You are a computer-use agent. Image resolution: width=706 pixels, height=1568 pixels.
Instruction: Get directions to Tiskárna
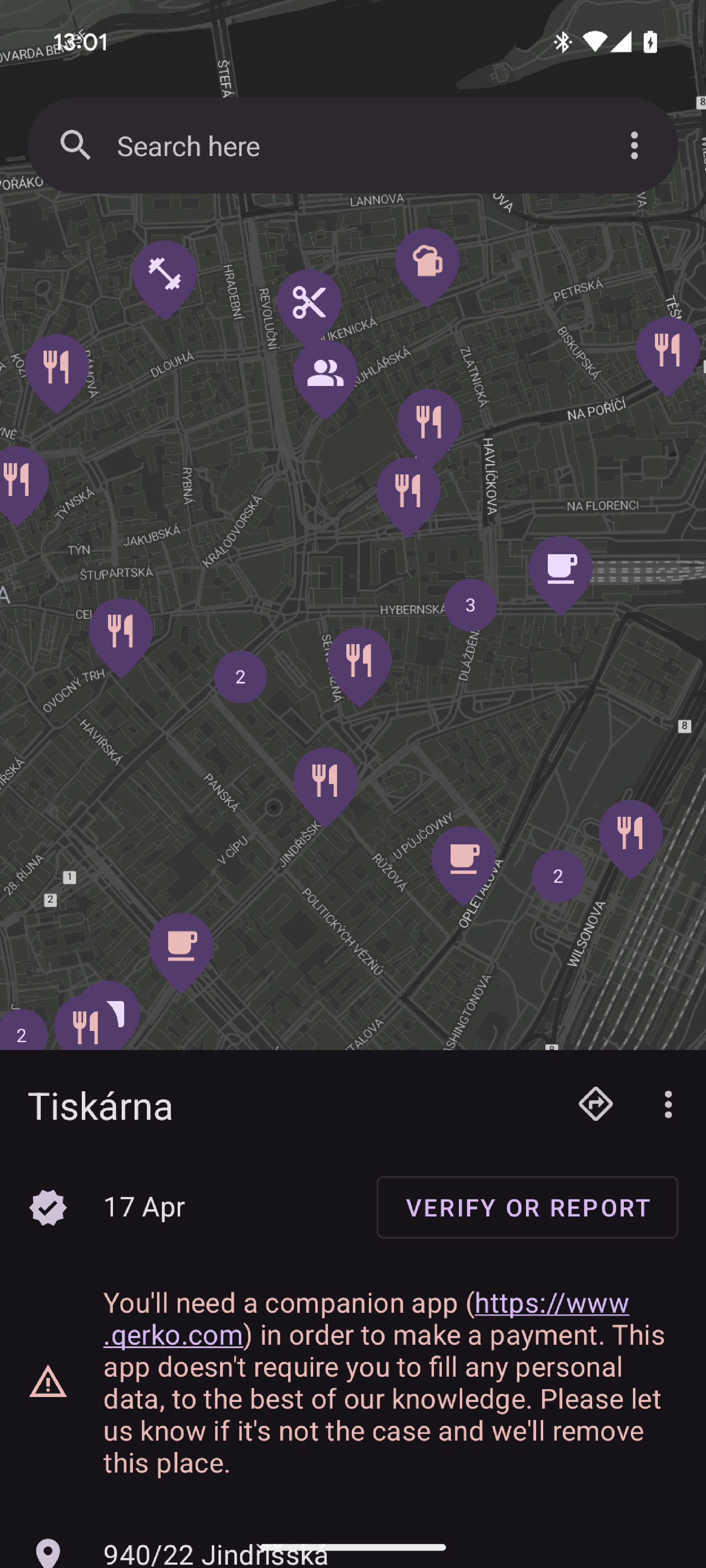595,1104
